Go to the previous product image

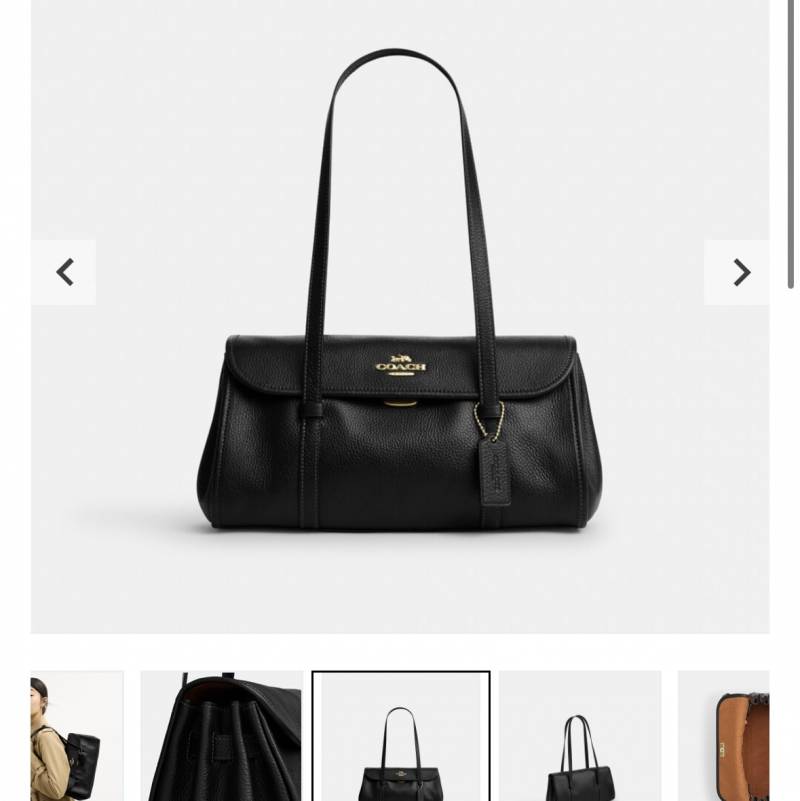[x=64, y=272]
